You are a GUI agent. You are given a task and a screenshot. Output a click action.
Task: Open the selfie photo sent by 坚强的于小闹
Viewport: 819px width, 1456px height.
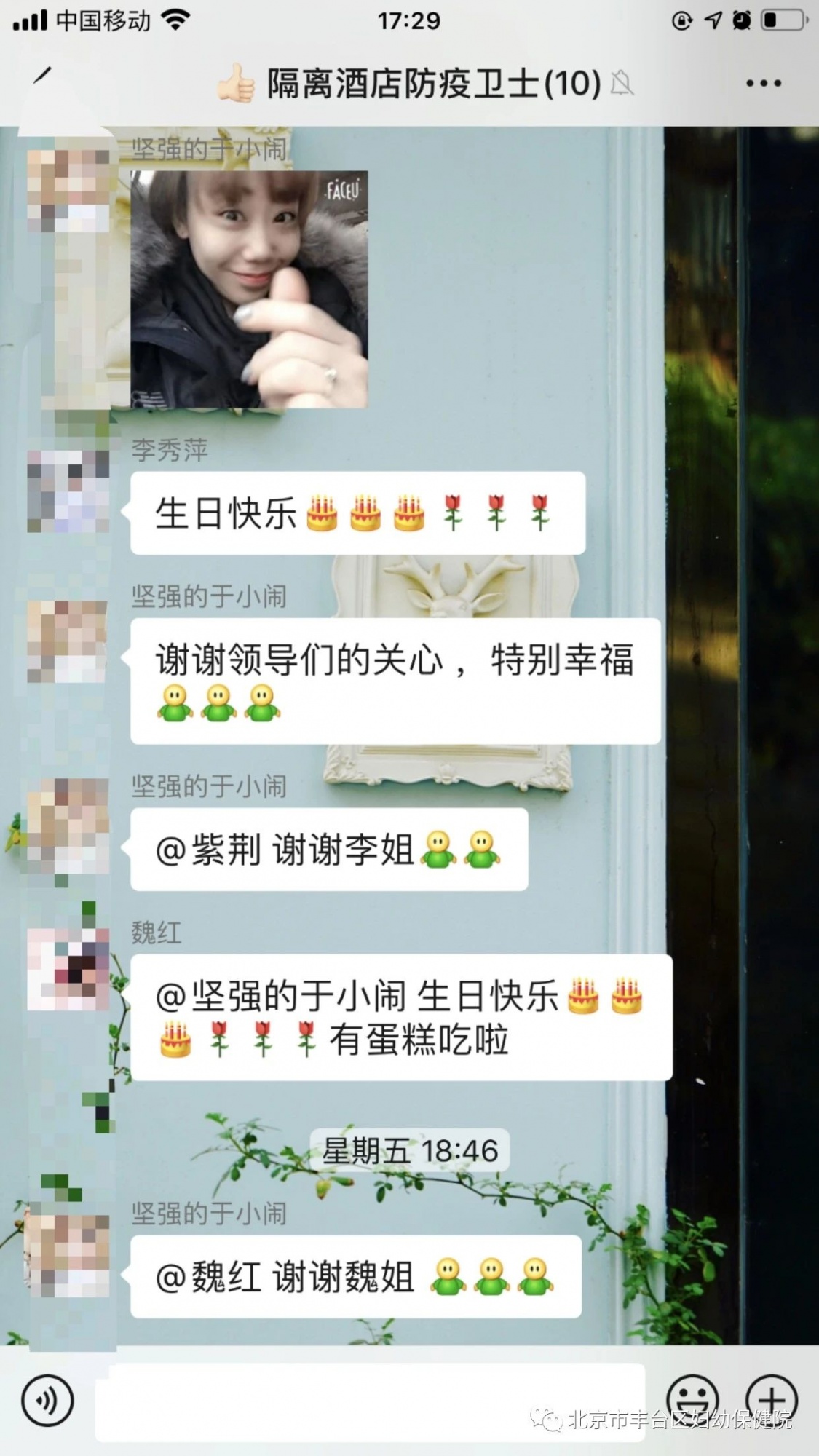point(249,289)
